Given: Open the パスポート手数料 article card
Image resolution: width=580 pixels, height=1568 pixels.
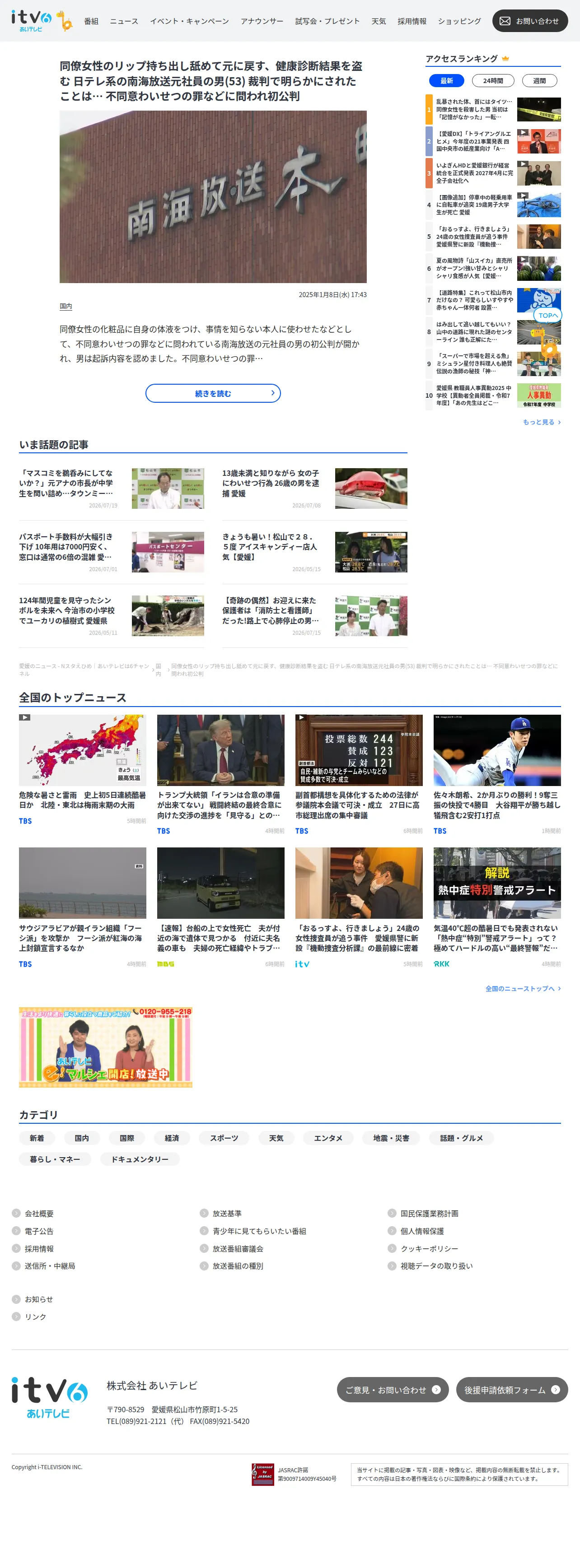Looking at the screenshot, I should (112, 551).
